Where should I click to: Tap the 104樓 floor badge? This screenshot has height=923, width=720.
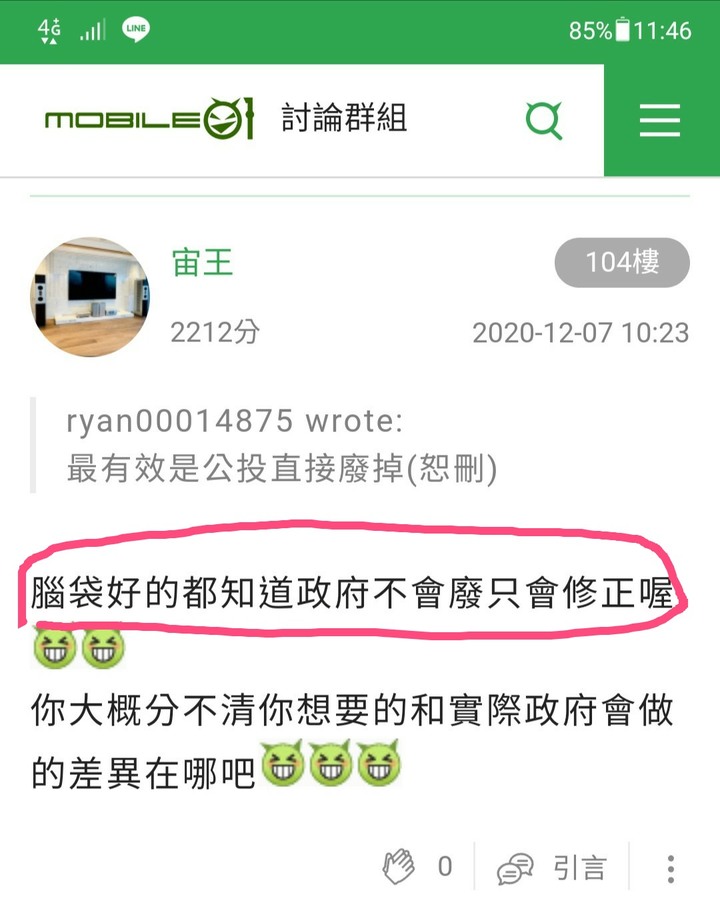tap(622, 263)
